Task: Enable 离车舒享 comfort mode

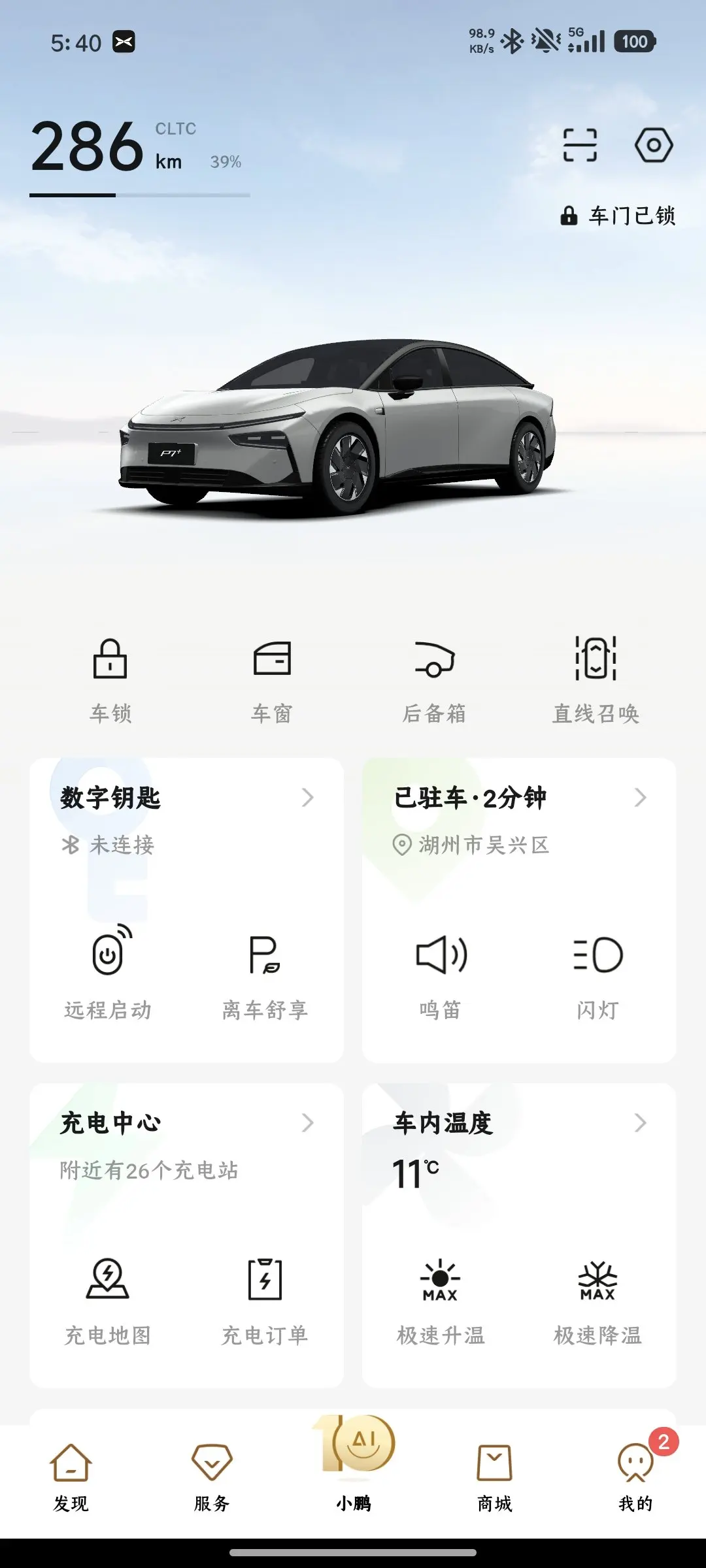Action: click(265, 973)
